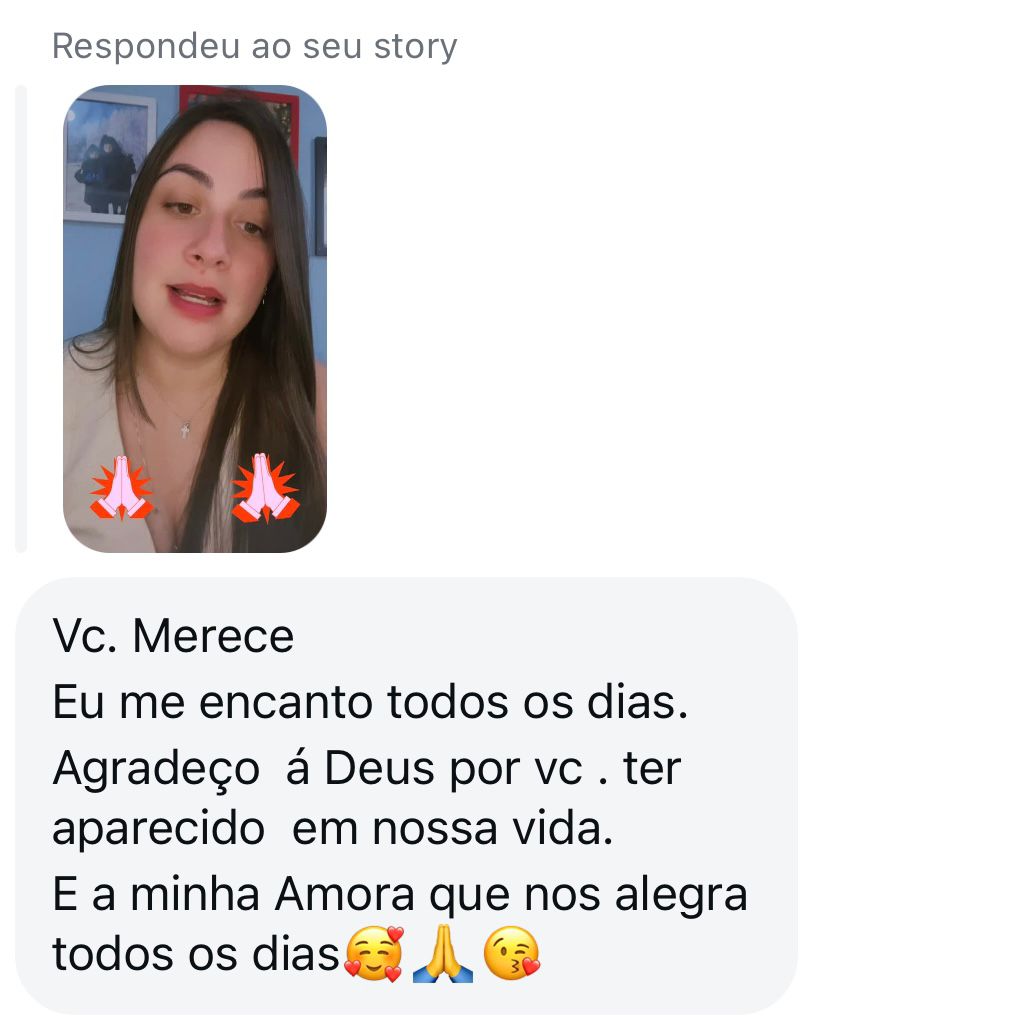Open the replied story thumbnail
This screenshot has height=1023, width=1017.
(x=195, y=318)
